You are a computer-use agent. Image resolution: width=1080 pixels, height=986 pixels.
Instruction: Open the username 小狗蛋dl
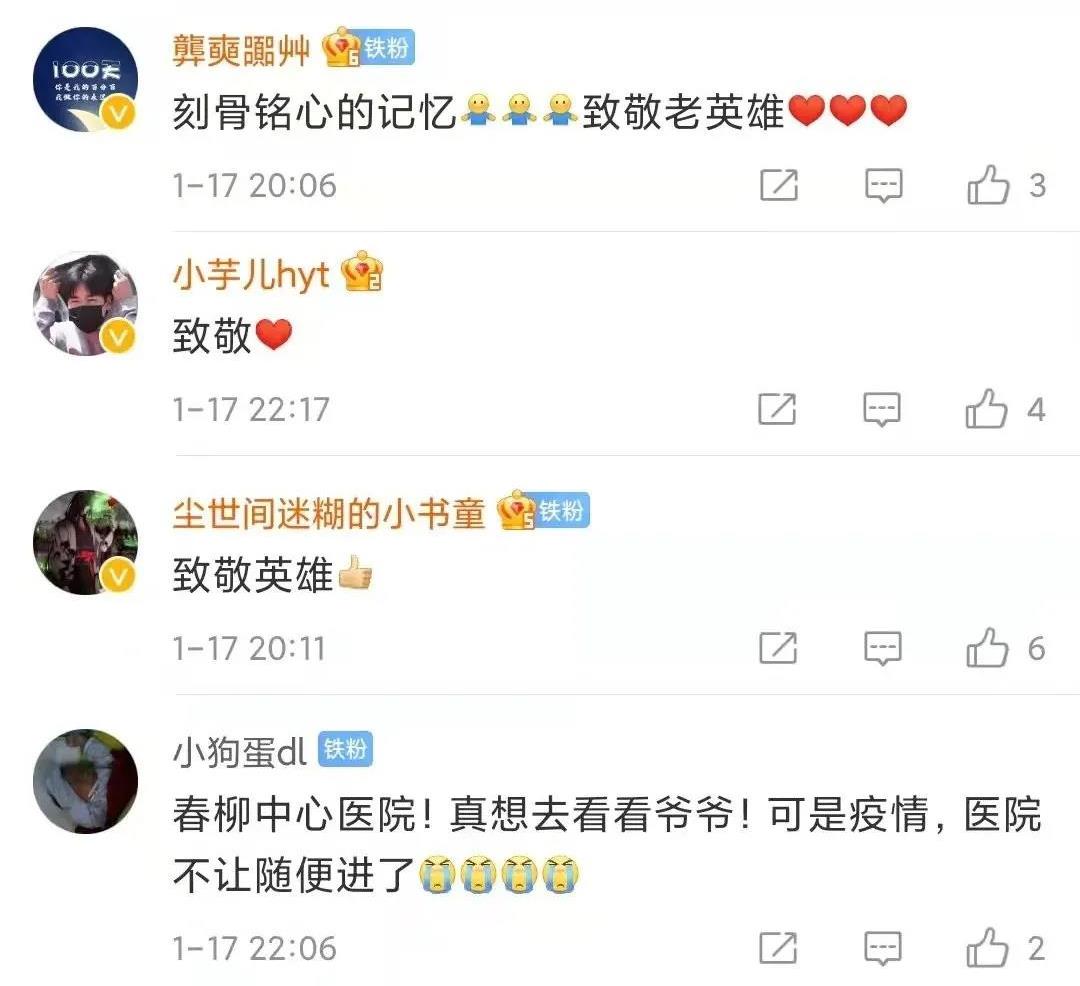239,752
